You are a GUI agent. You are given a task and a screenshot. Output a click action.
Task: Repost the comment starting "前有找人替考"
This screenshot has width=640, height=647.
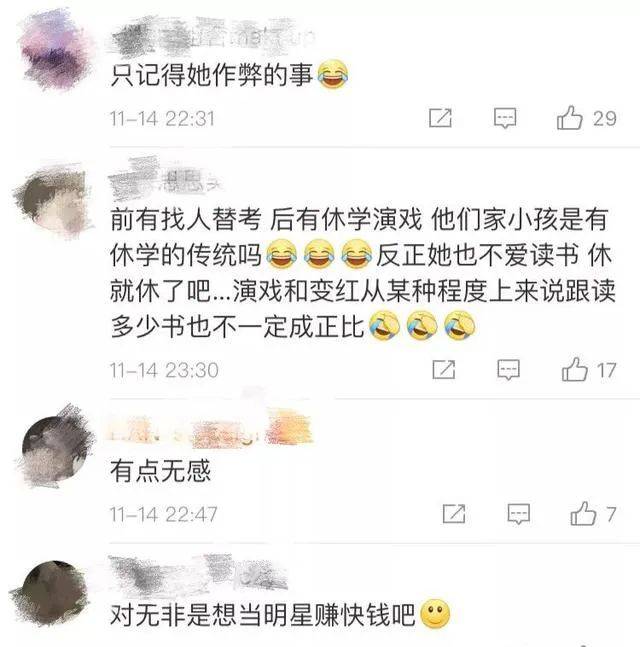coord(440,370)
